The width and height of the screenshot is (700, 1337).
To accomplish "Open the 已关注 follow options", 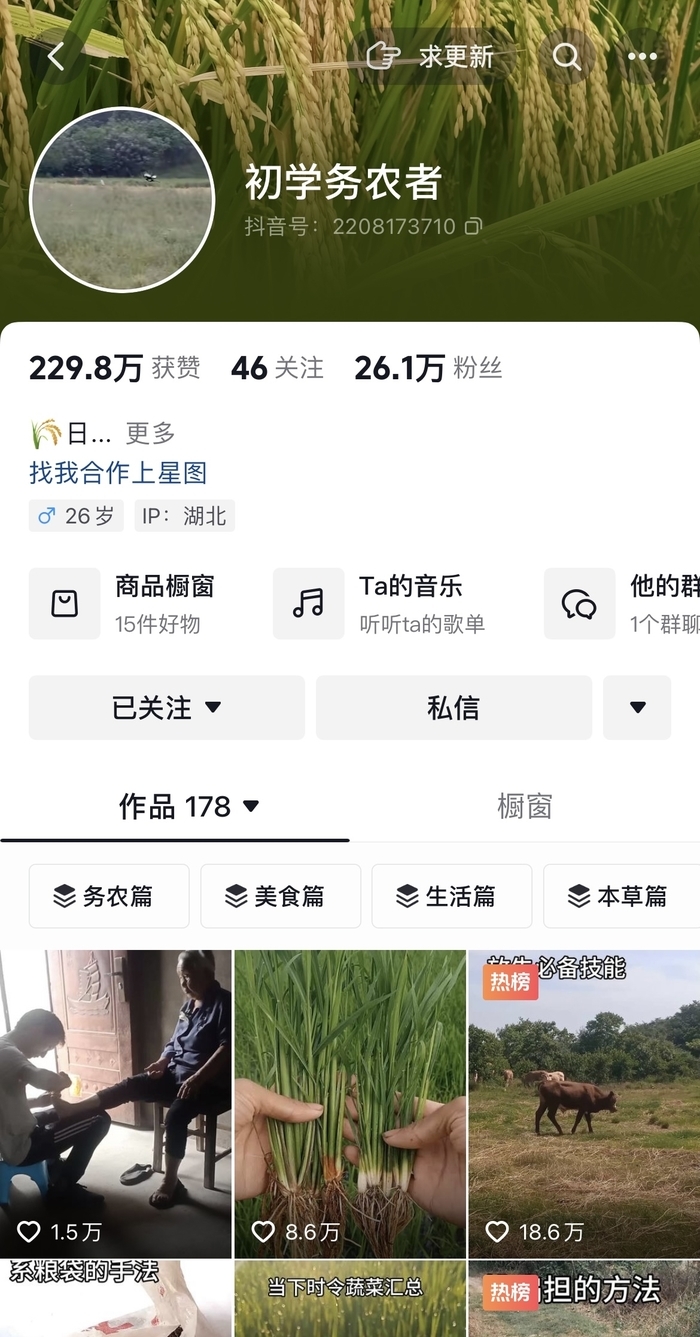I will point(166,707).
